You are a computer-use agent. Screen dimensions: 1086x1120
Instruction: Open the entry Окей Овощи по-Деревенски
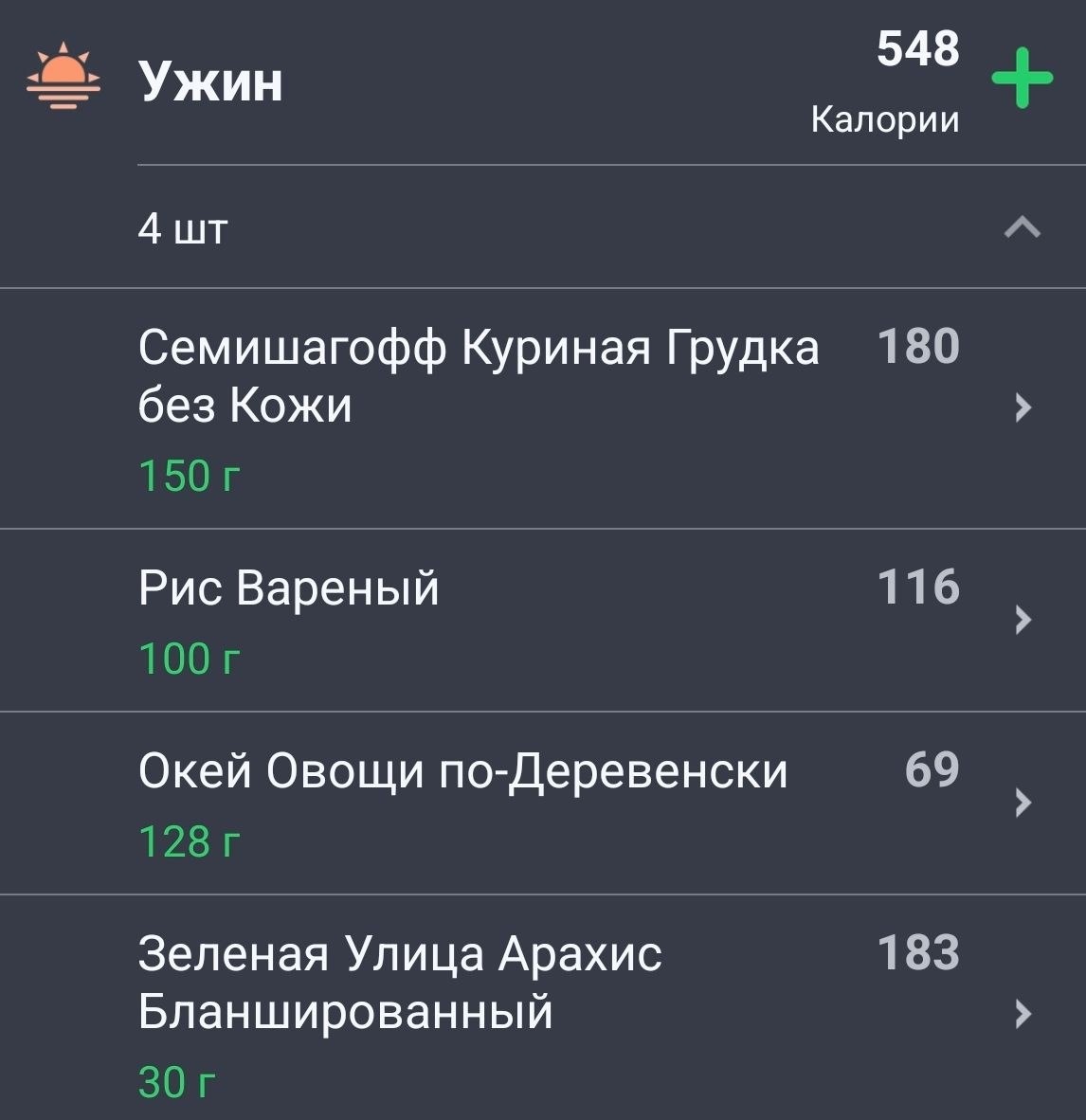[x=462, y=771]
